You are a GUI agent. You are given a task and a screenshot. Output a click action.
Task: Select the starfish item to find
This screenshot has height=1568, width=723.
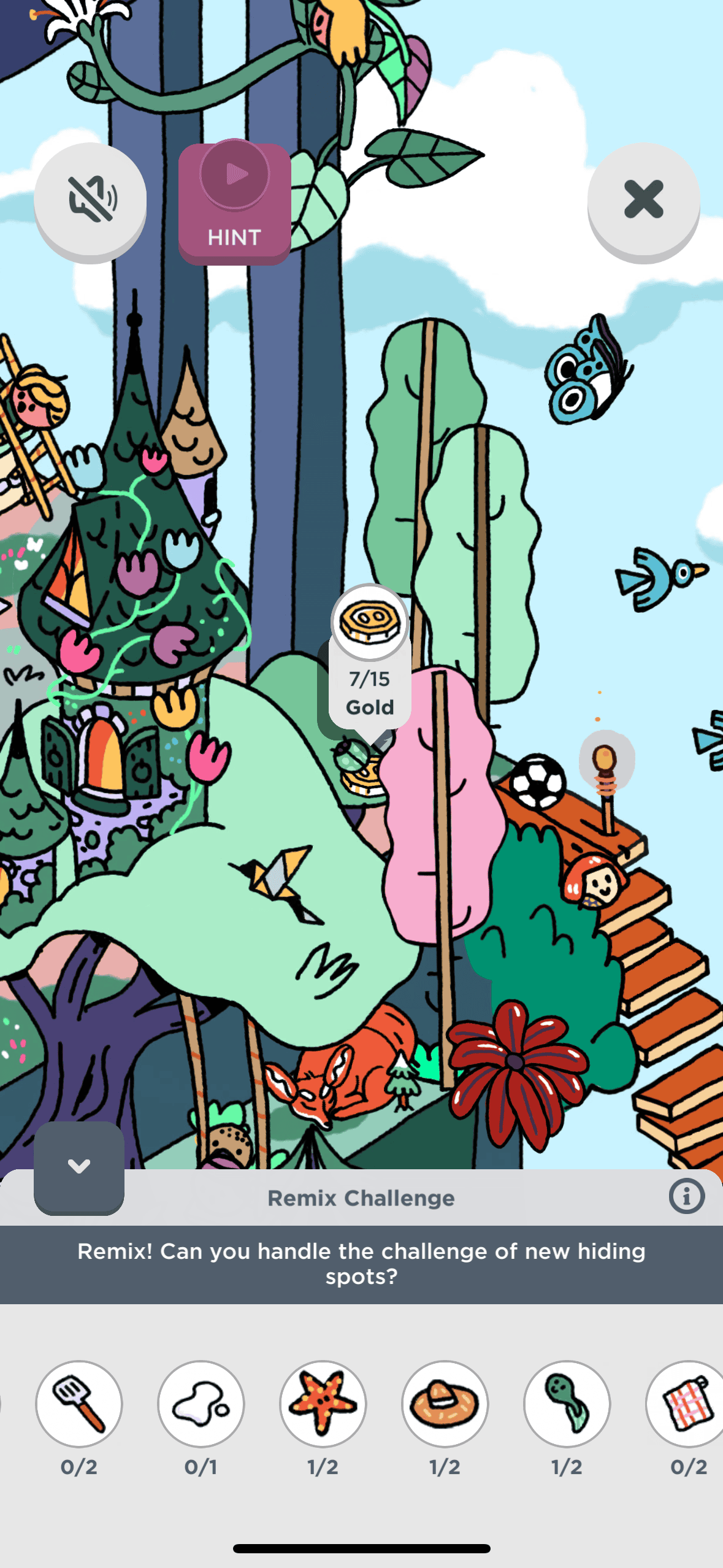coord(323,1404)
